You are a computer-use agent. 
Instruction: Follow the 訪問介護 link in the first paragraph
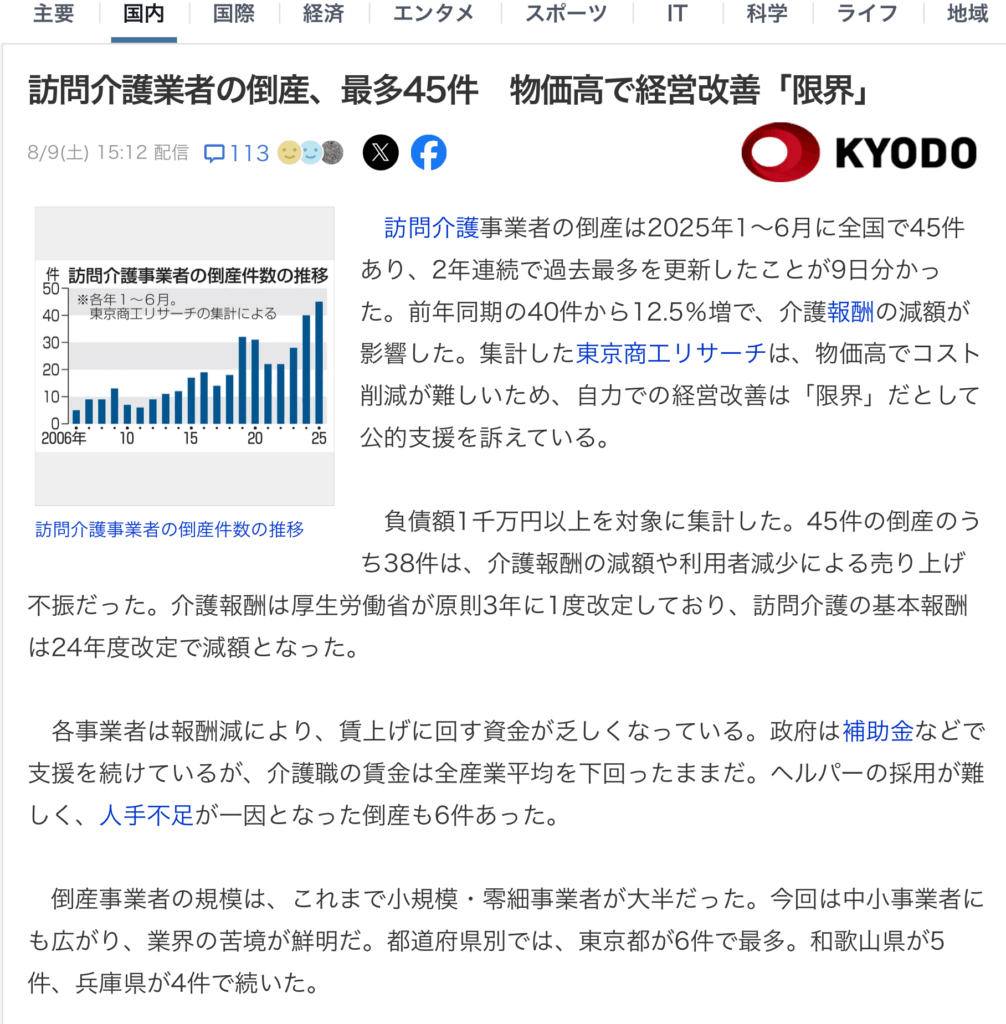pos(431,227)
